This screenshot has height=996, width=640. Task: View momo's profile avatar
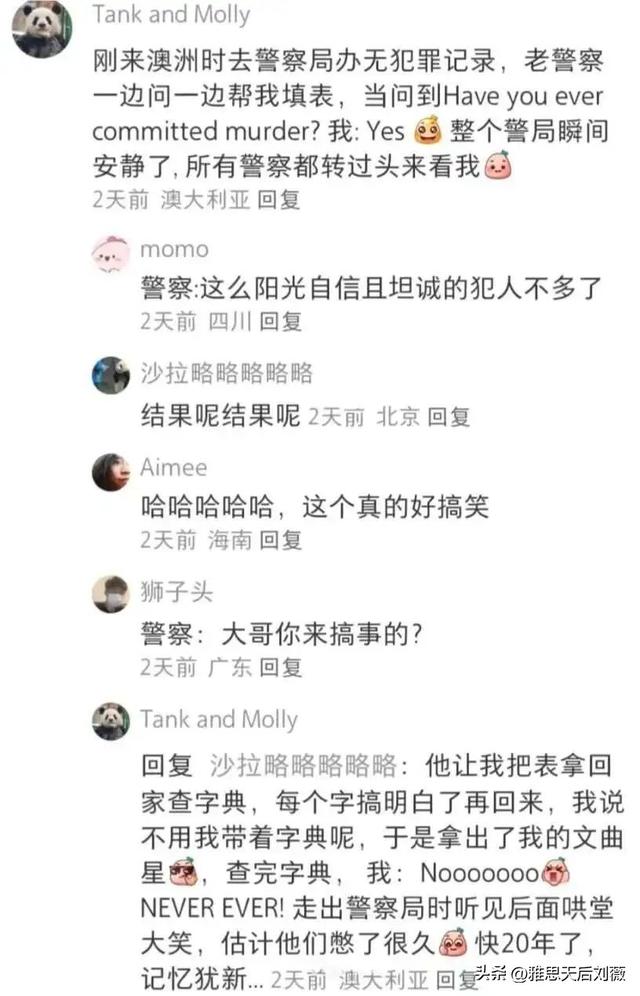(111, 253)
